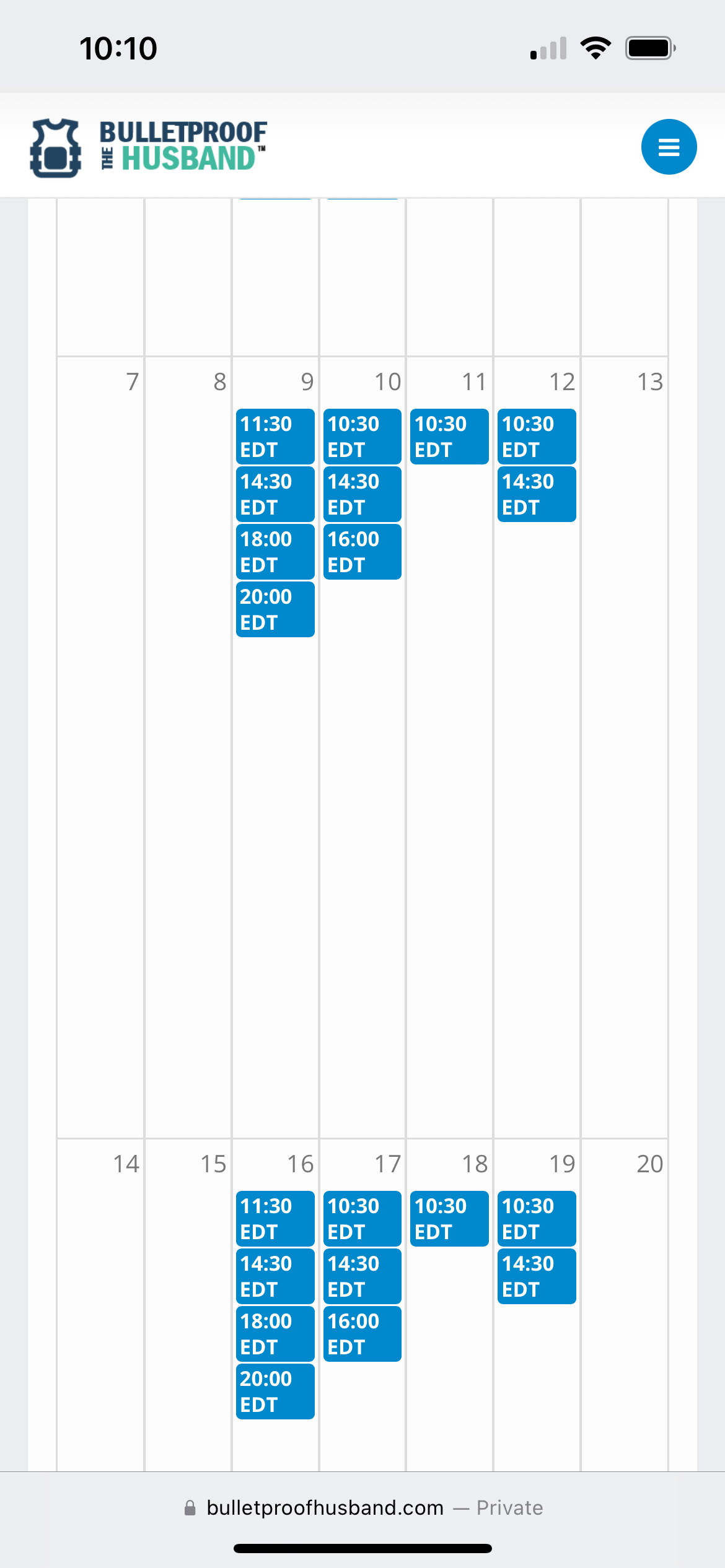Tap the bulletproofhusband.com address bar
The width and height of the screenshot is (725, 1568).
pyautogui.click(x=362, y=1507)
